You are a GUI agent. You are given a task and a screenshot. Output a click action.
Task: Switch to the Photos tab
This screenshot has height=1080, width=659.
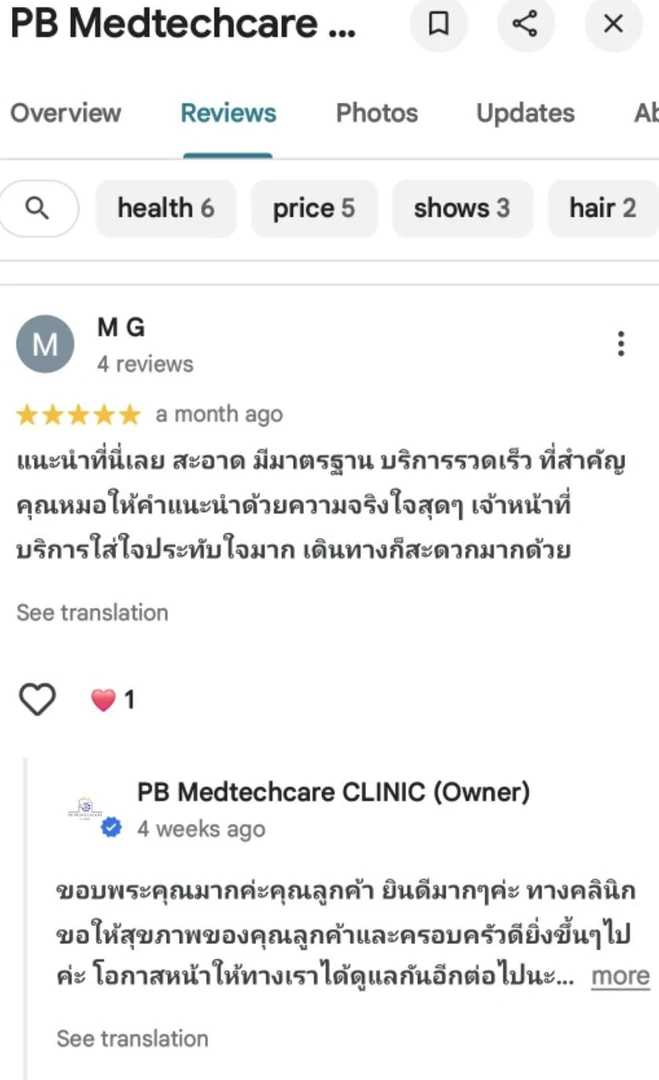click(x=376, y=113)
